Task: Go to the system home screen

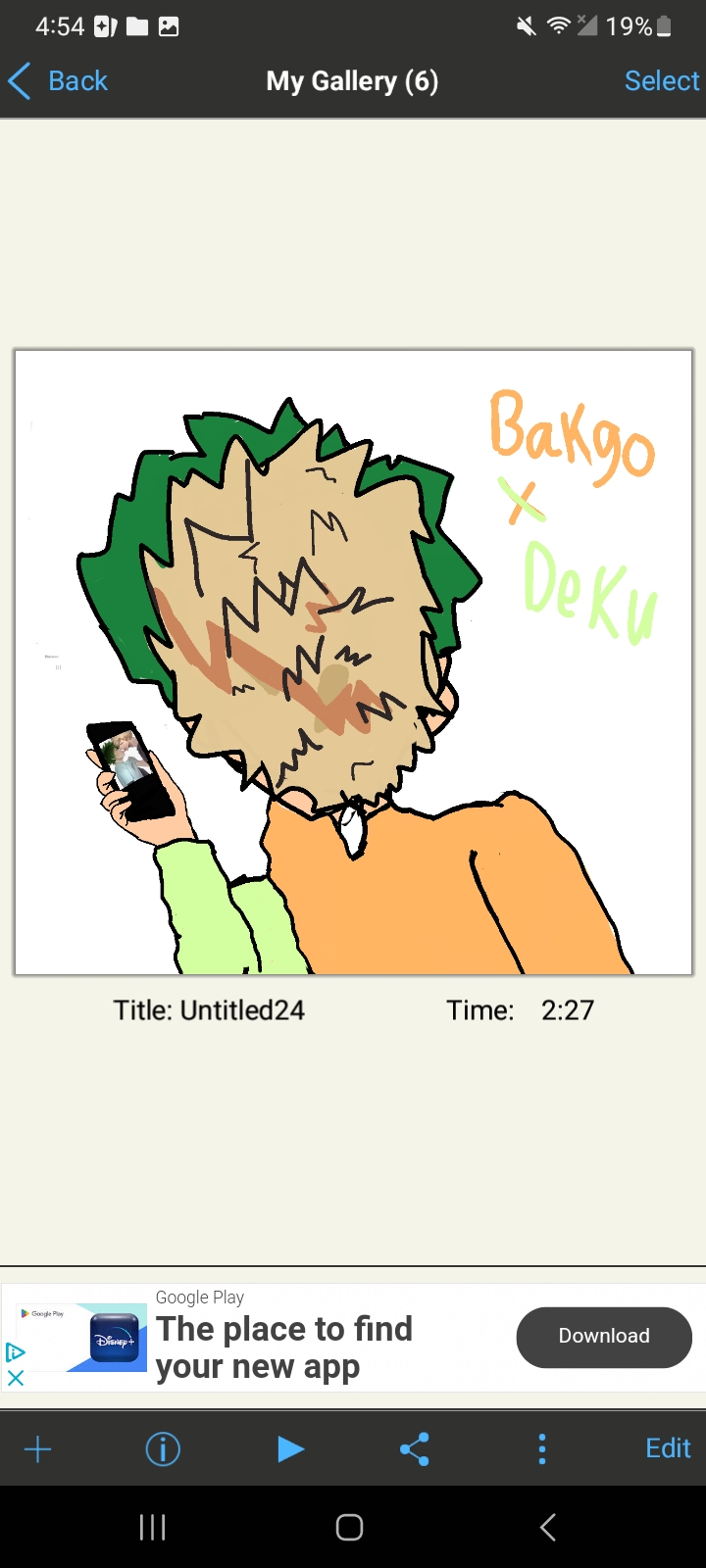Action: (x=350, y=1527)
